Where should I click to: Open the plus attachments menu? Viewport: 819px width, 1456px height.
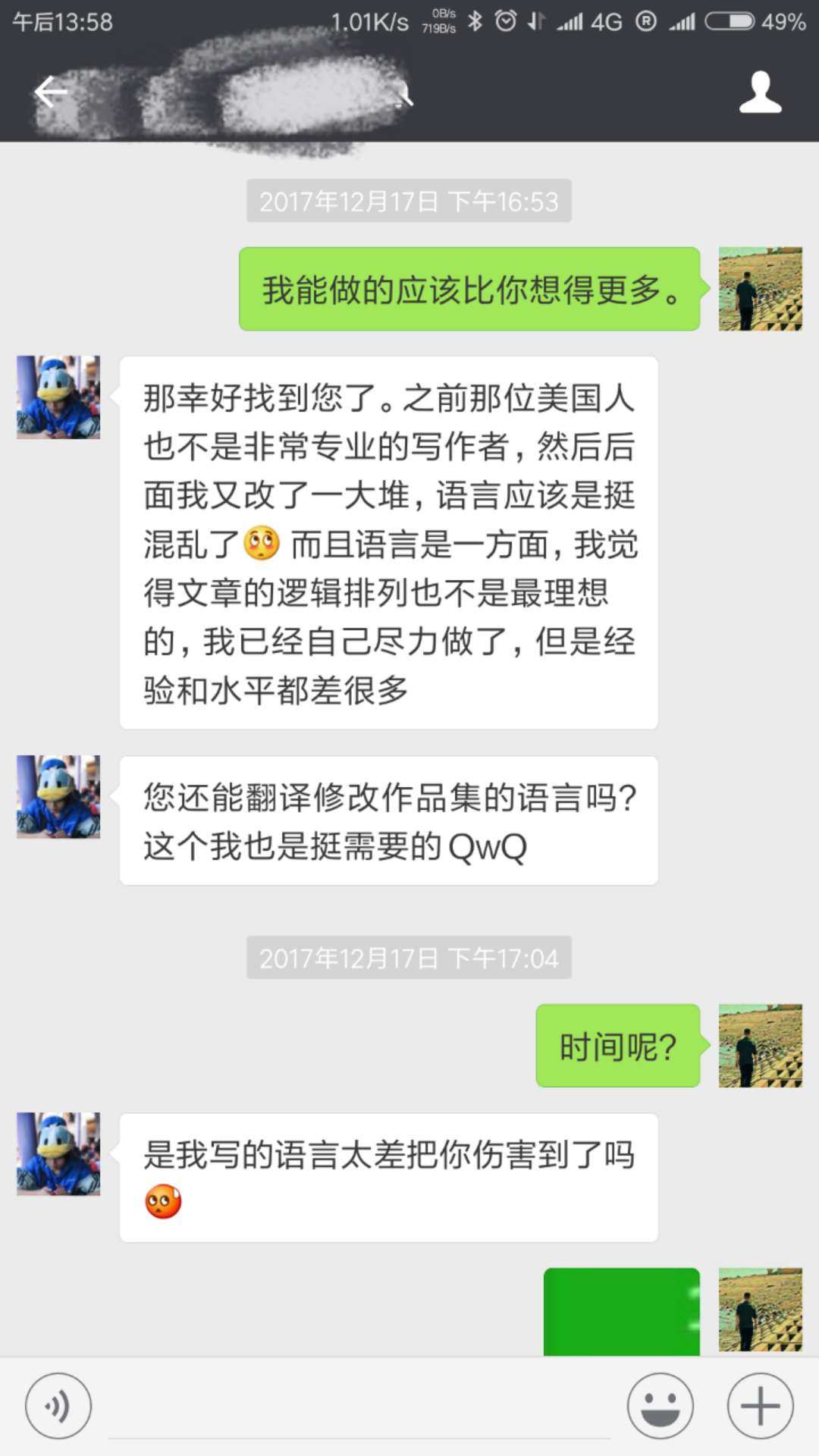[x=760, y=1405]
